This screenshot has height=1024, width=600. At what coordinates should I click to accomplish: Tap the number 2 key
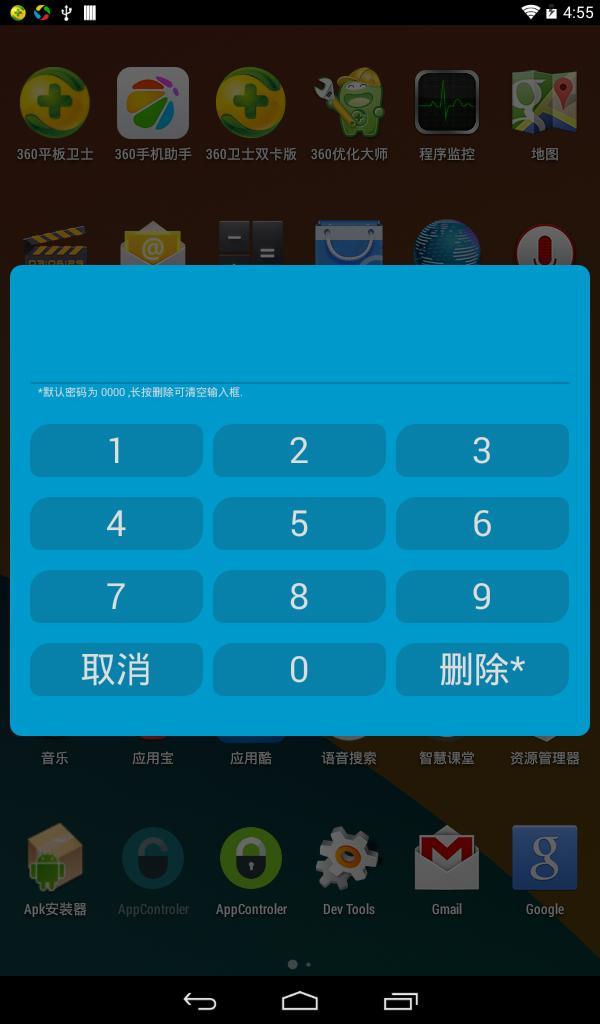coord(299,450)
